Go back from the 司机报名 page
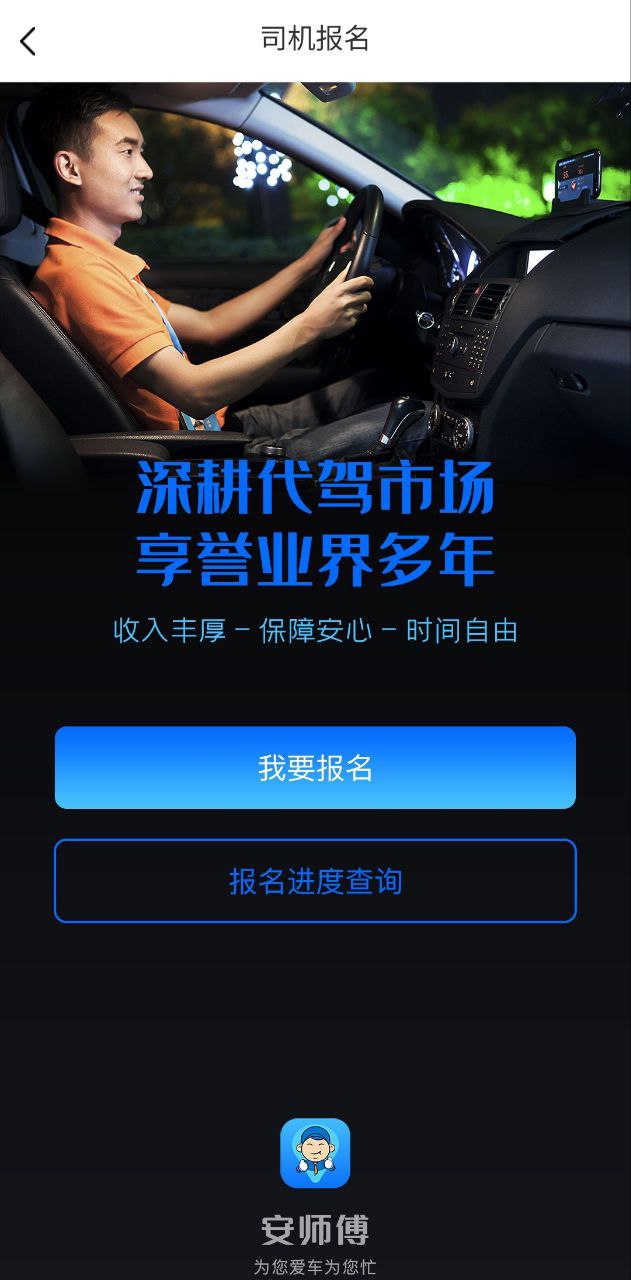Image resolution: width=631 pixels, height=1280 pixels. [28, 41]
